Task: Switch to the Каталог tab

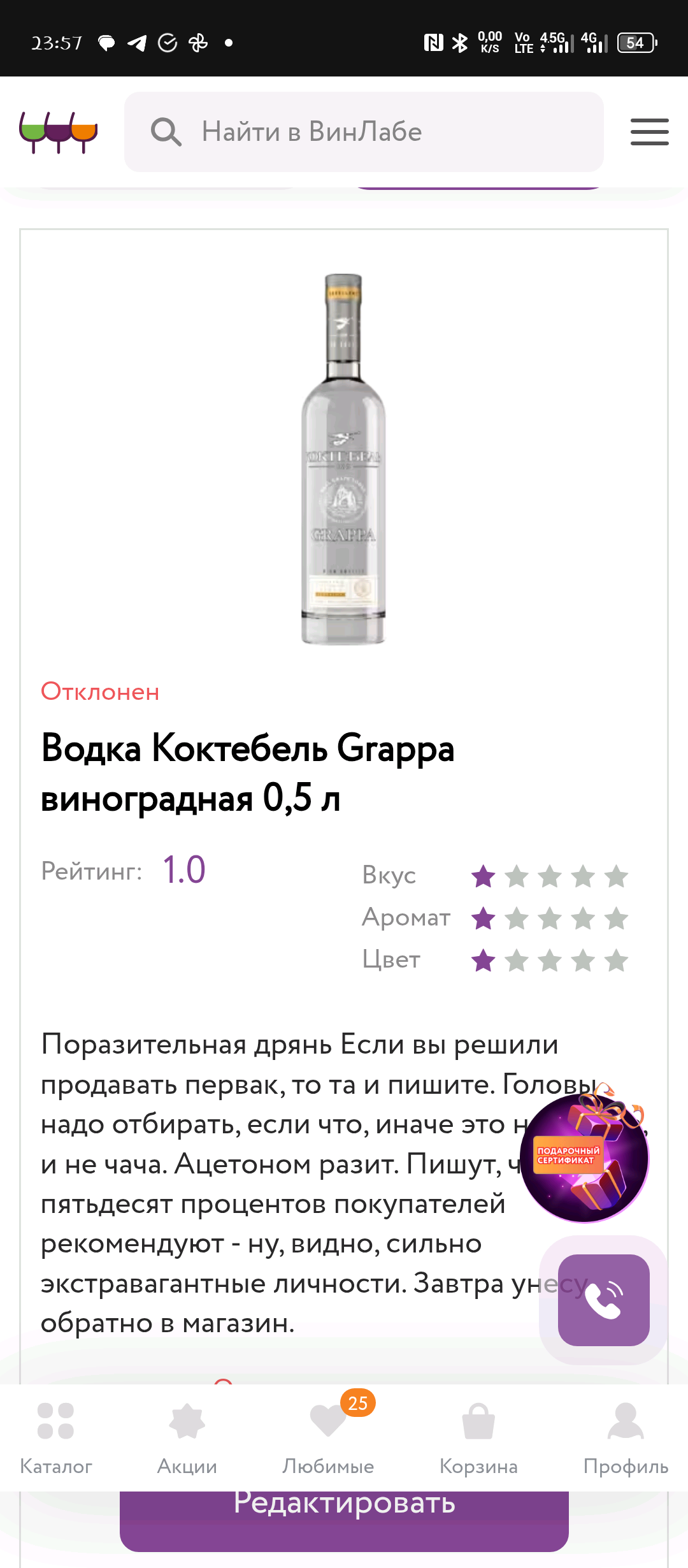Action: pos(56,1438)
